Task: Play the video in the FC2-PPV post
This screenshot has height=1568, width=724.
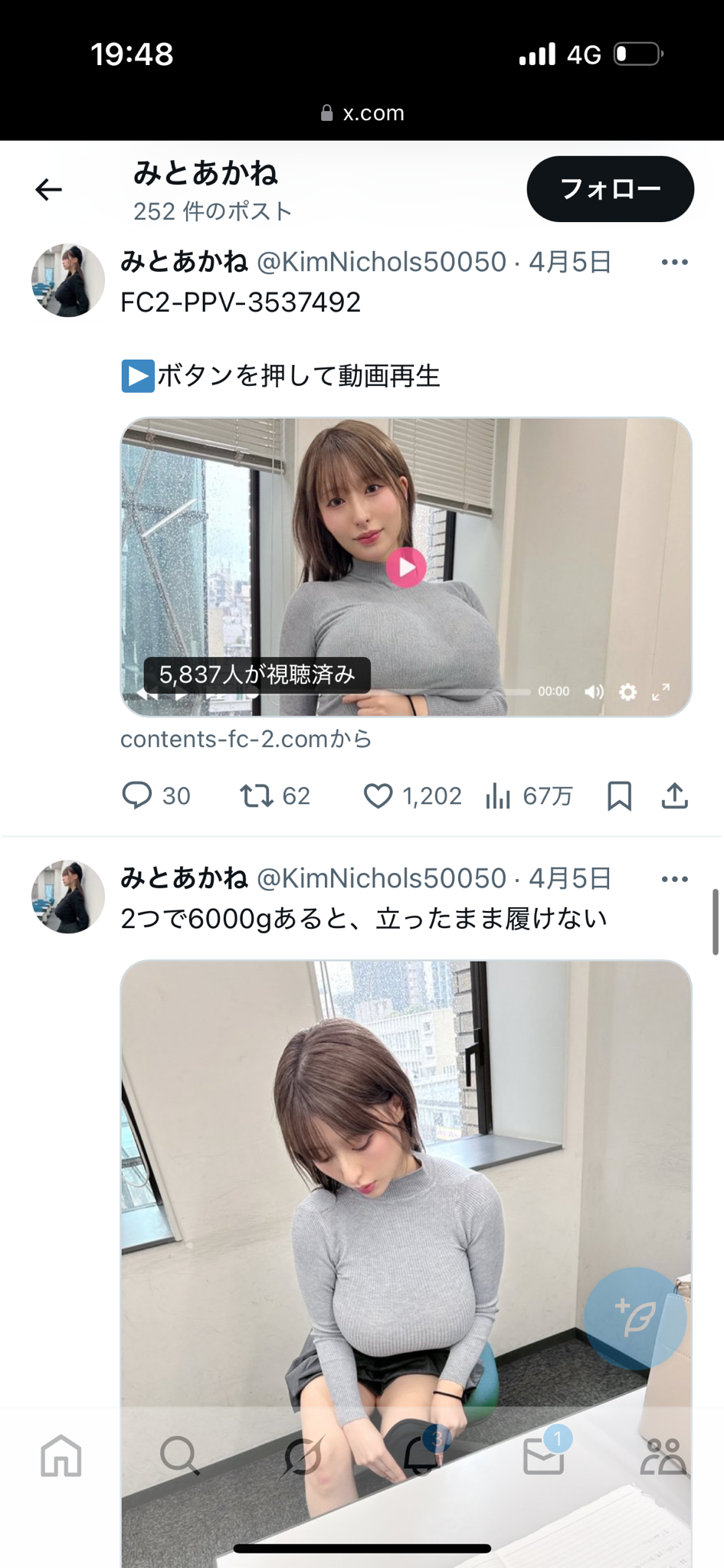Action: click(x=406, y=567)
